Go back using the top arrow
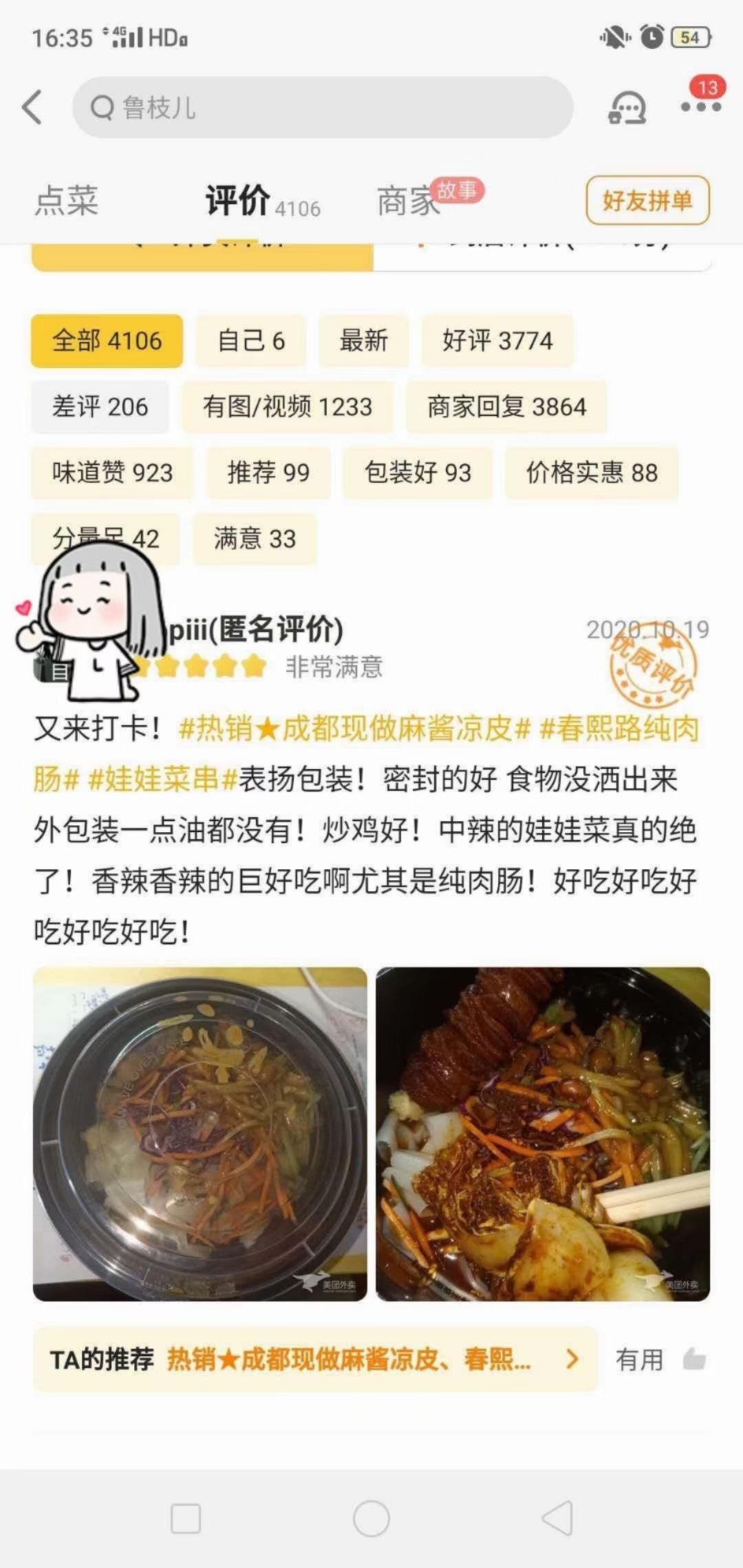Viewport: 743px width, 1568px height. point(32,108)
